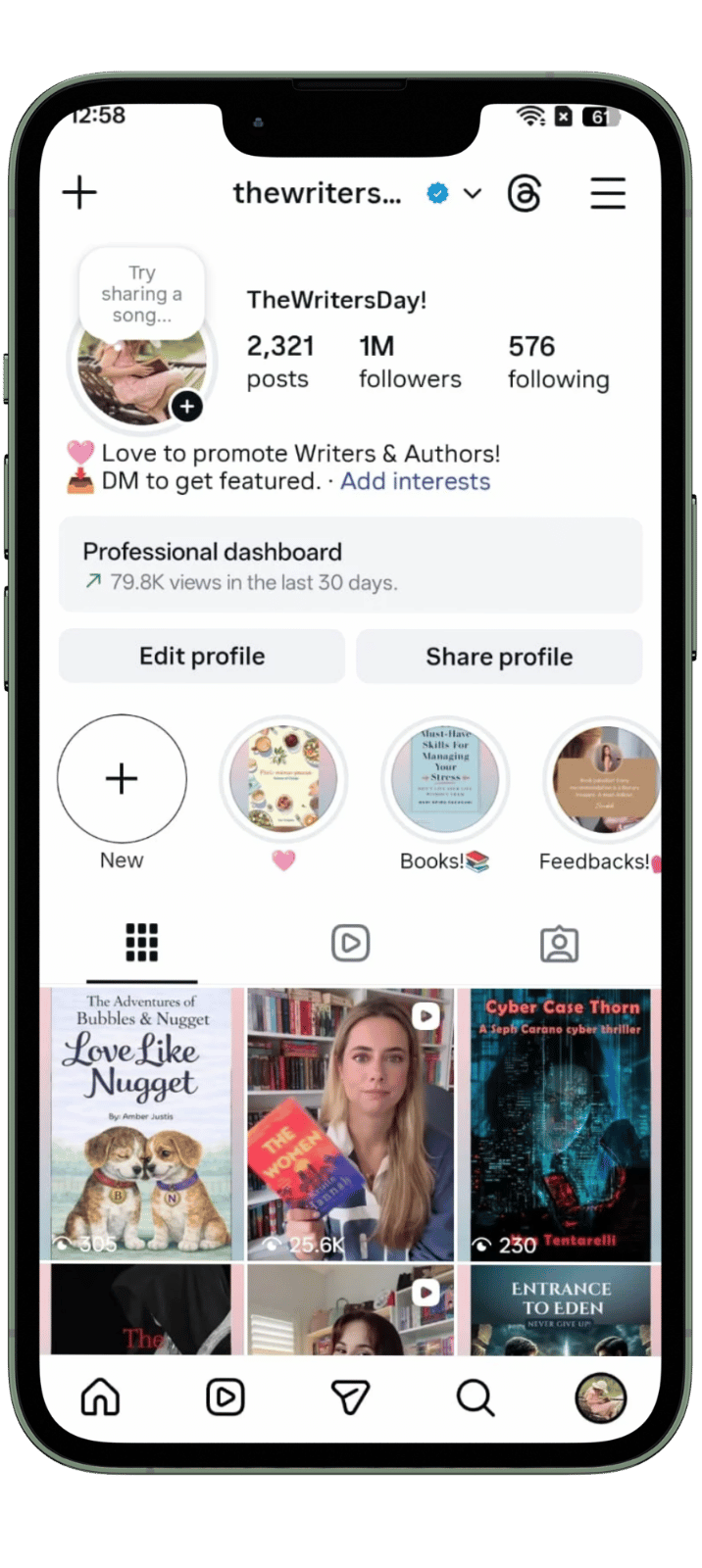Expand the thewriters account switcher dropdown

coord(472,193)
